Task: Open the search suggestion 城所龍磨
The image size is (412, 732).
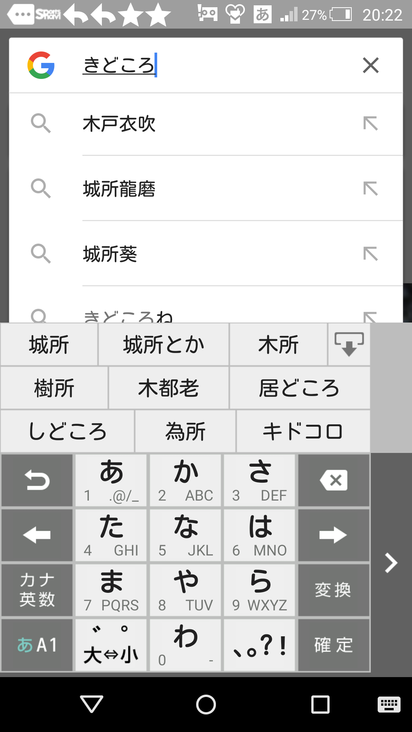Action: click(x=205, y=189)
